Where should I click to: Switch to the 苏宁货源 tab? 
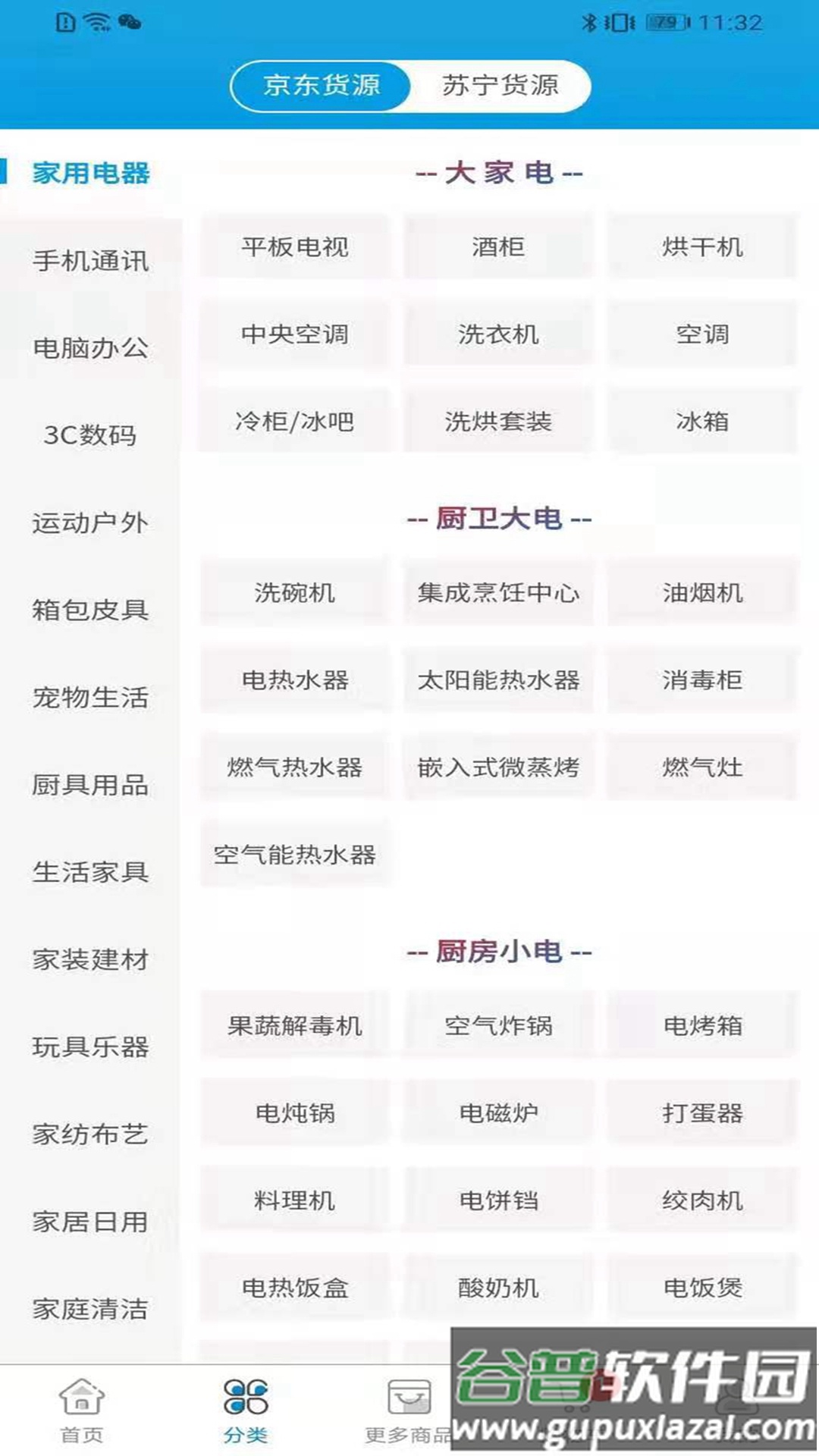pos(502,86)
